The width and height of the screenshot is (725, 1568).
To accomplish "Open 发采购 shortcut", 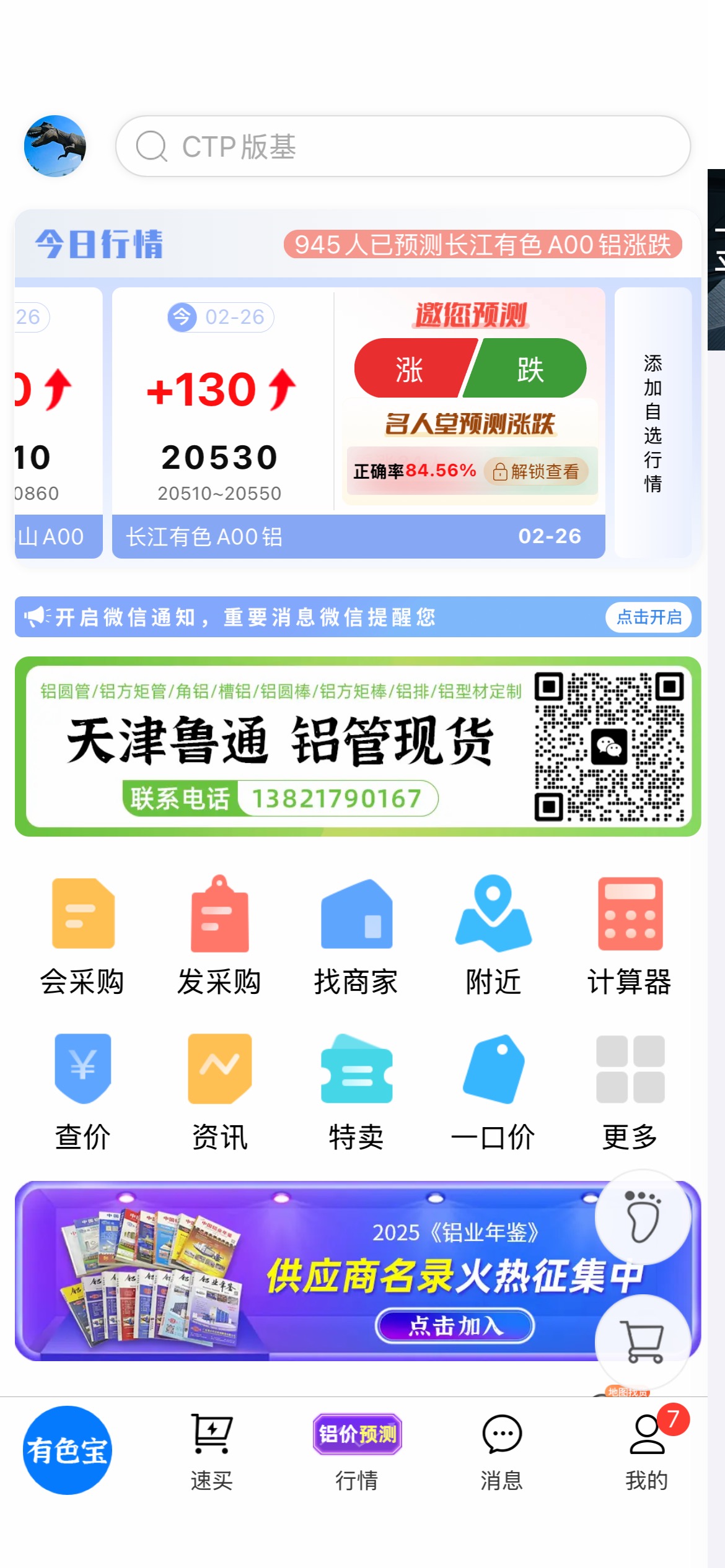I will pos(219,935).
